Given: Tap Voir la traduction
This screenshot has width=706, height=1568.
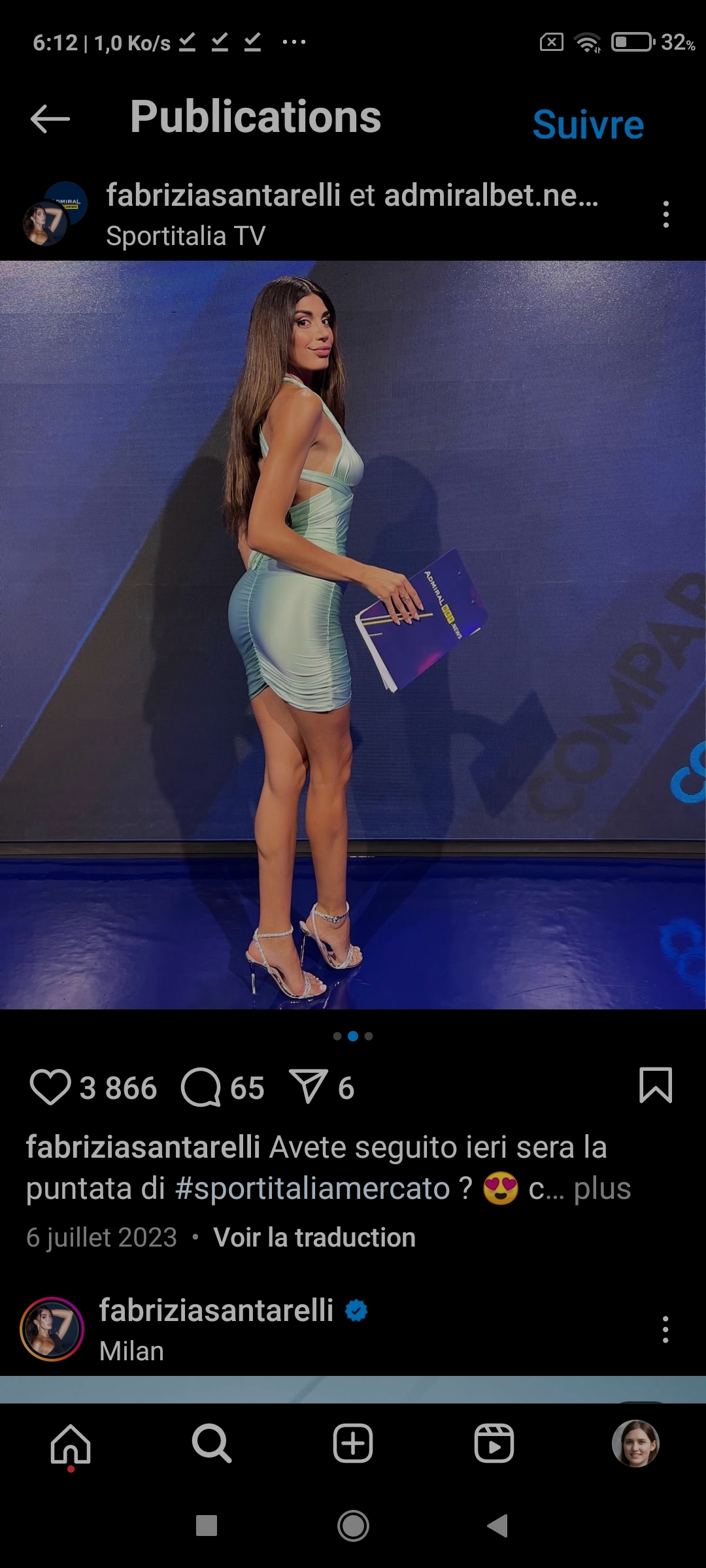Looking at the screenshot, I should tap(314, 1237).
